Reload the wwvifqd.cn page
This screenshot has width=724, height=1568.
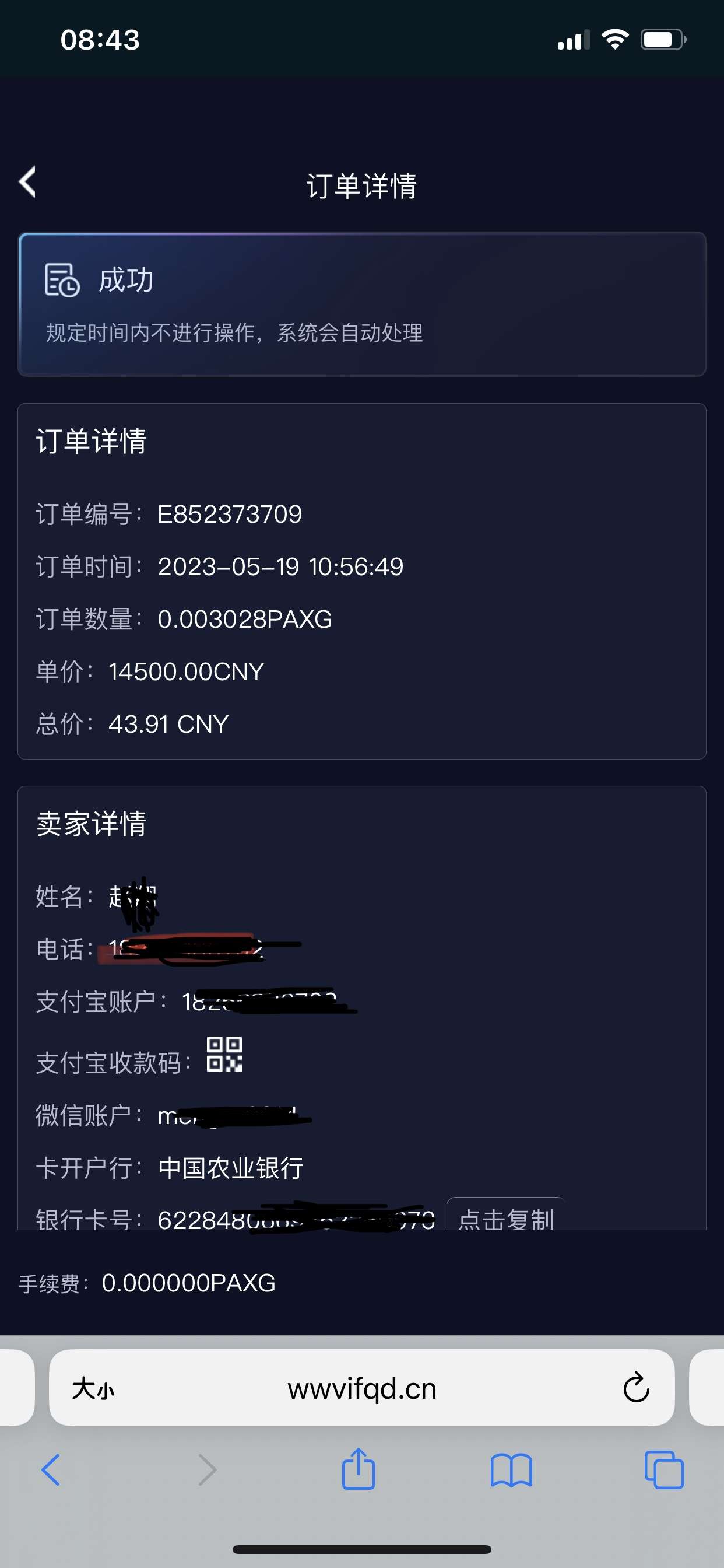coord(636,1388)
